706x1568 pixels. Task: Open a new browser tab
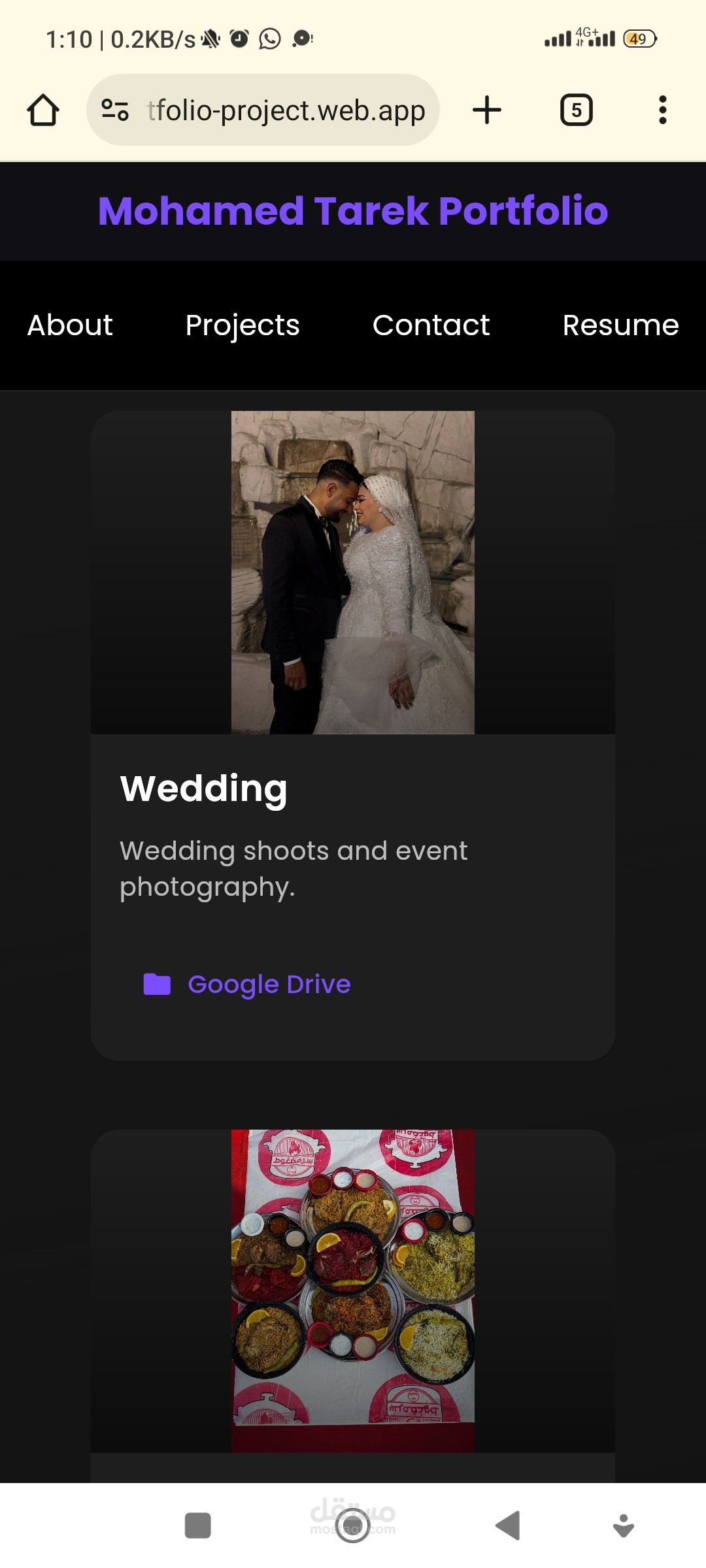[x=487, y=110]
